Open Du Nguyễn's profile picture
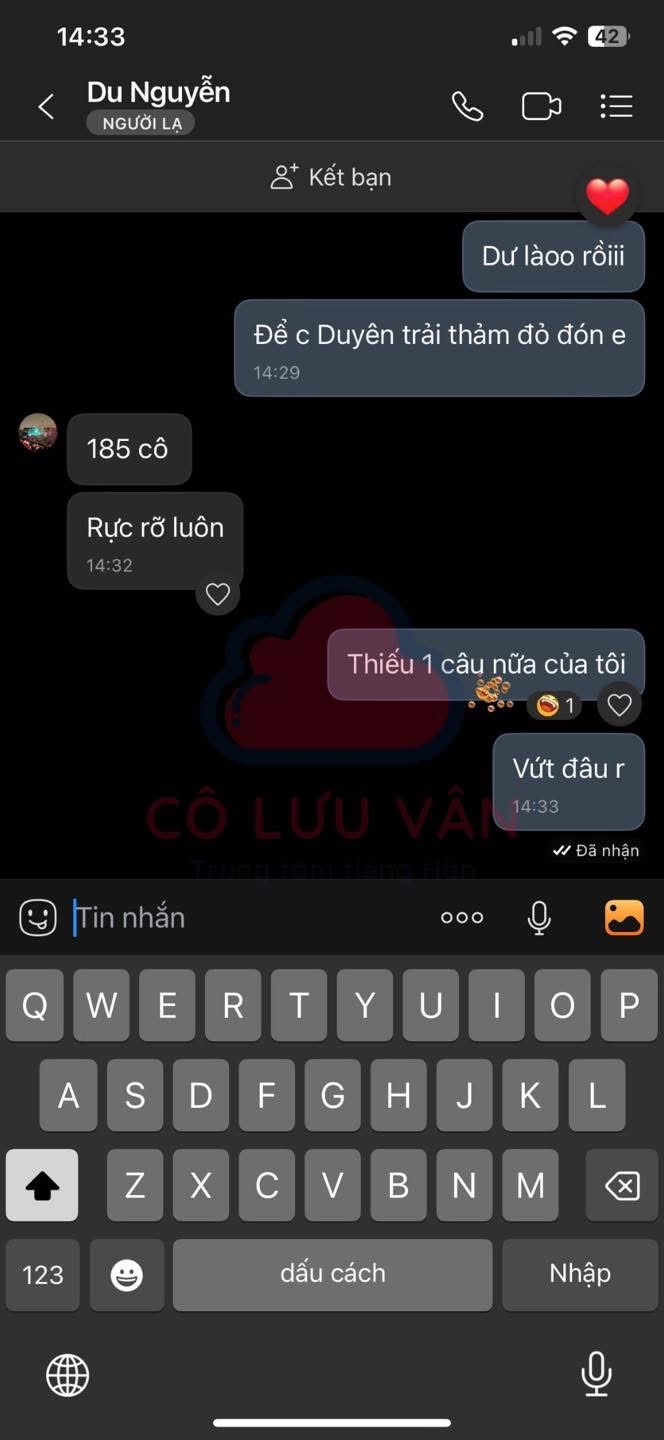664x1440 pixels. (x=38, y=432)
